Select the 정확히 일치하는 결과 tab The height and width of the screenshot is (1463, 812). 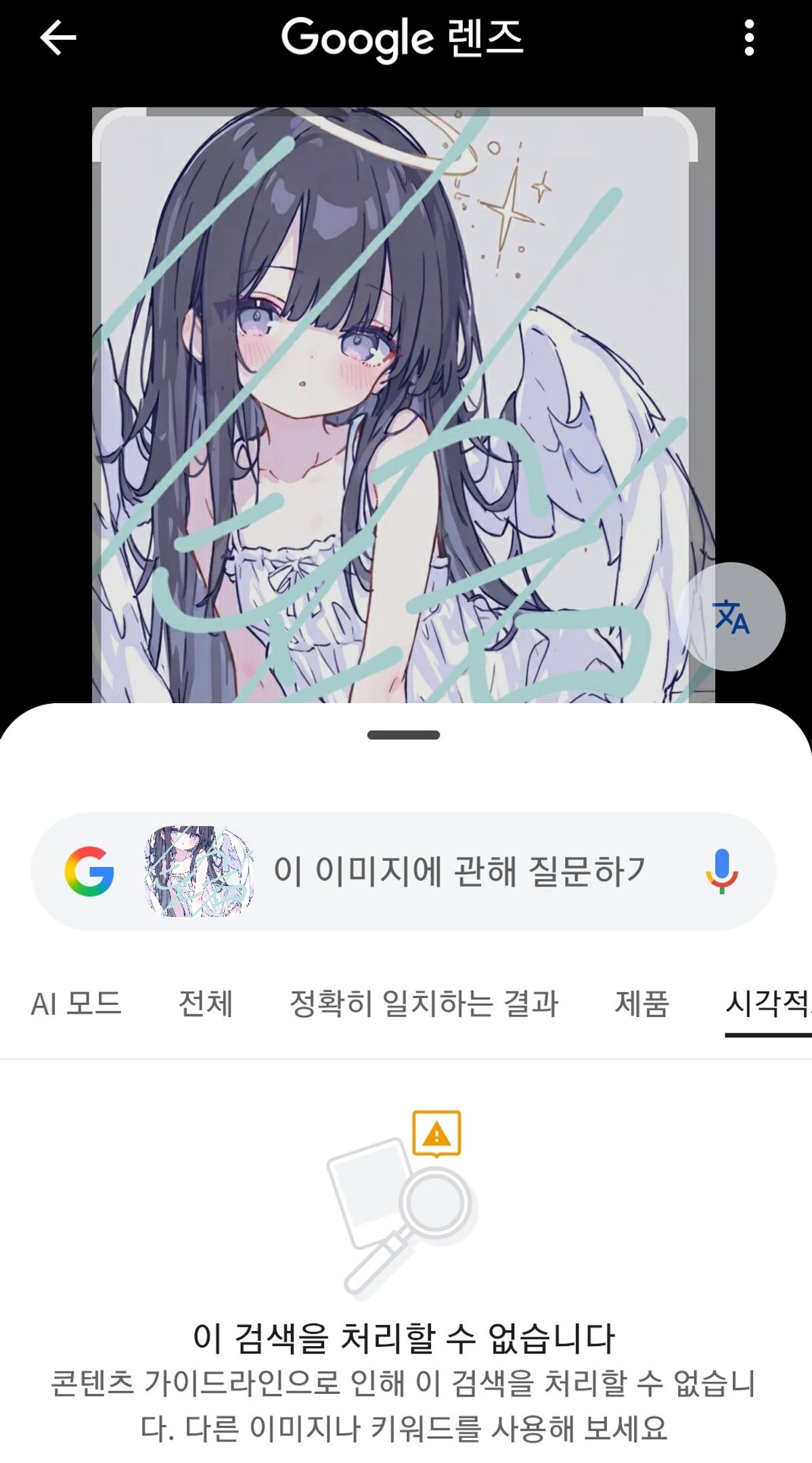pyautogui.click(x=424, y=1003)
